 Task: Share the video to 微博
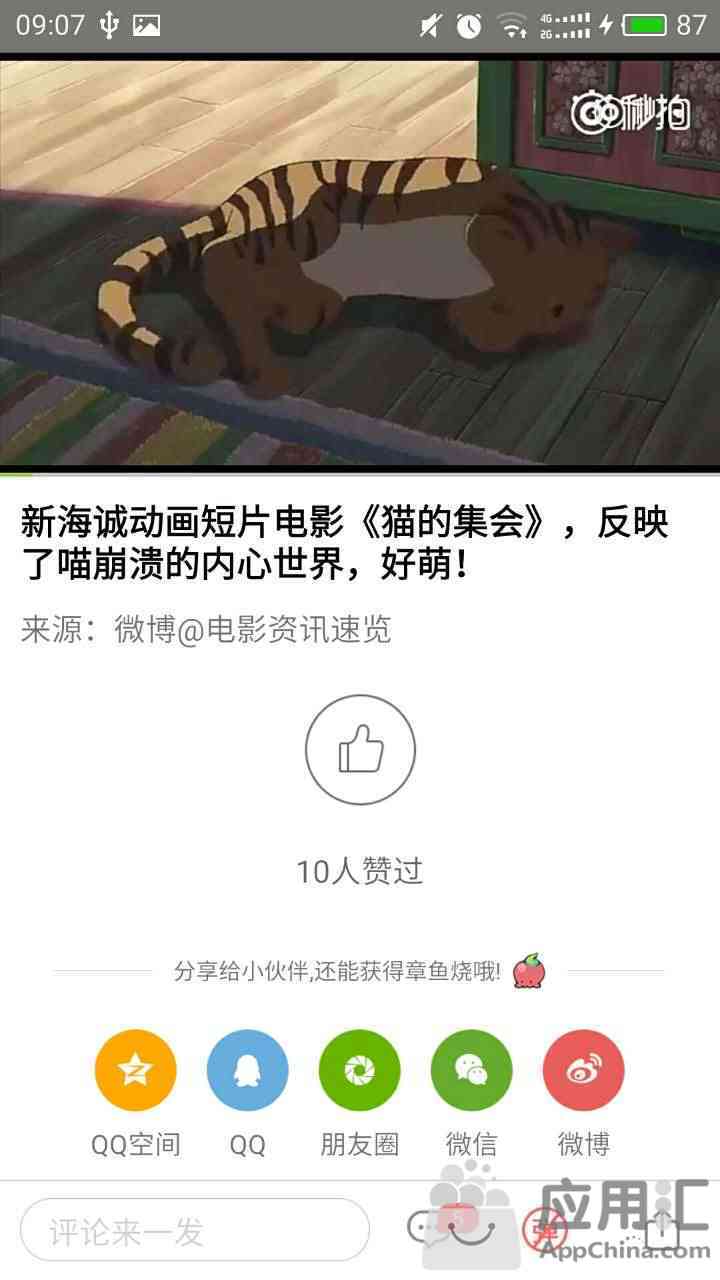click(583, 1071)
